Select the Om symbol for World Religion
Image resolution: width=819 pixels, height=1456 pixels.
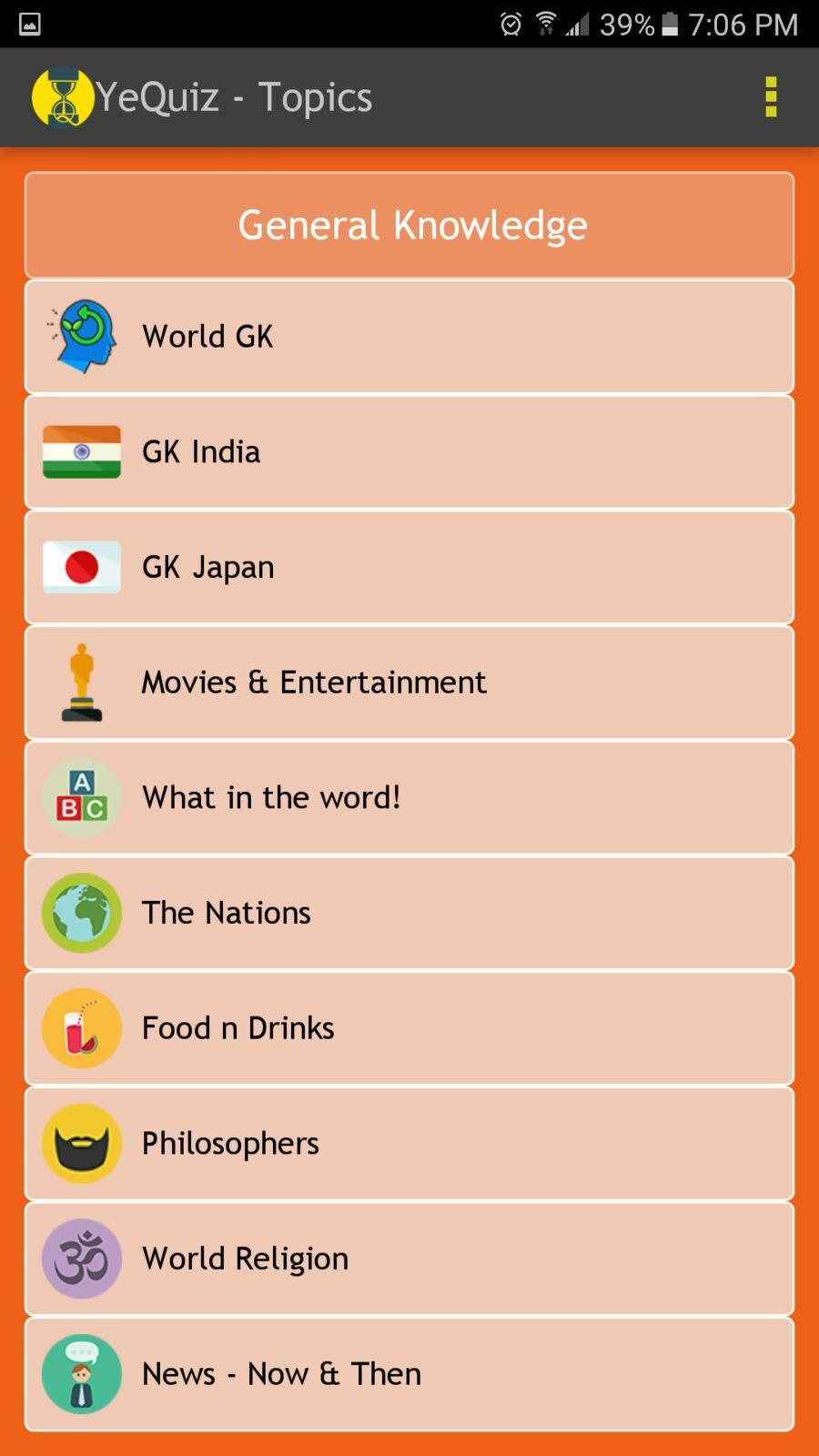pyautogui.click(x=81, y=1258)
